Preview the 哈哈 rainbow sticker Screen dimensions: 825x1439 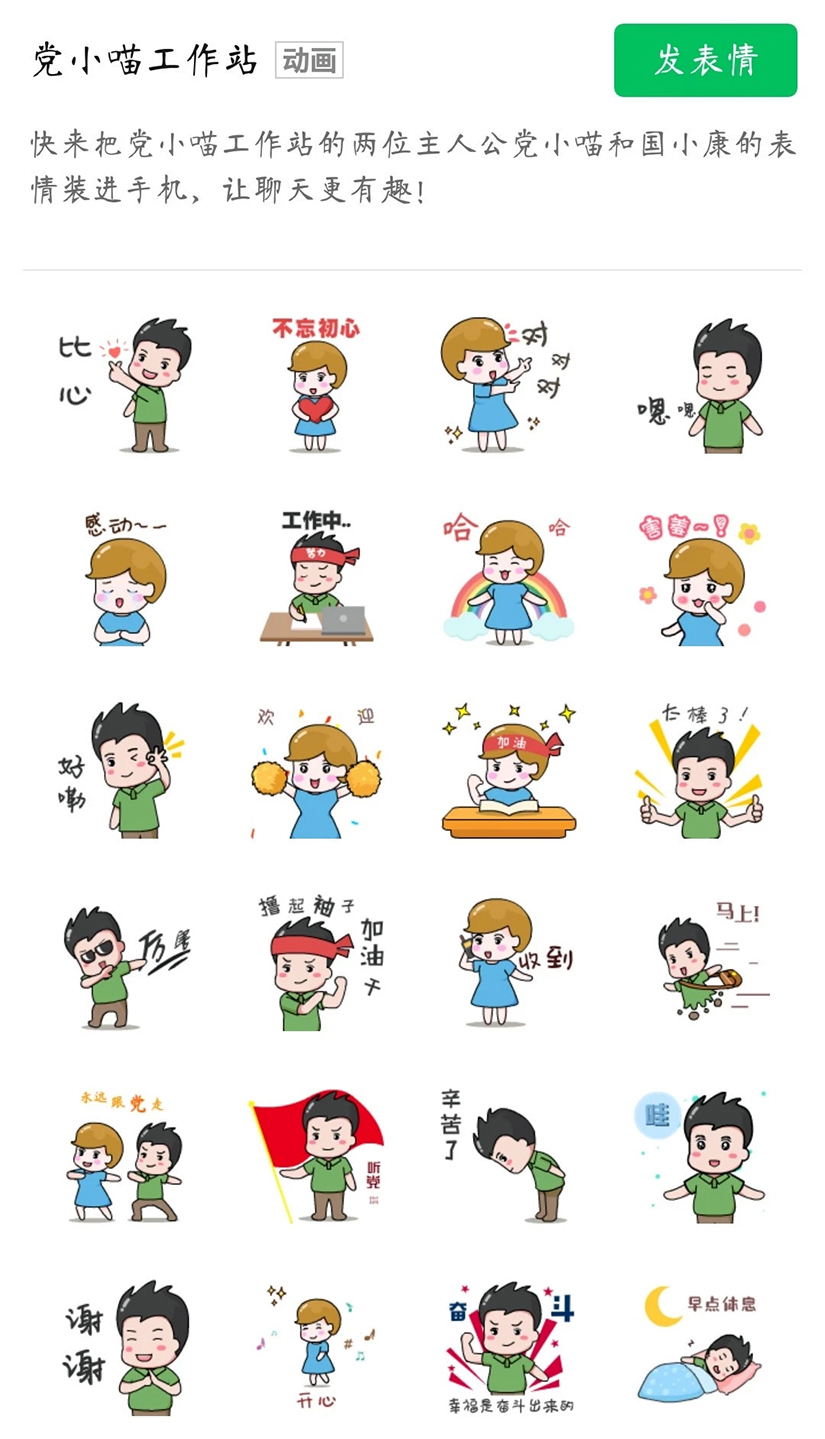[509, 577]
